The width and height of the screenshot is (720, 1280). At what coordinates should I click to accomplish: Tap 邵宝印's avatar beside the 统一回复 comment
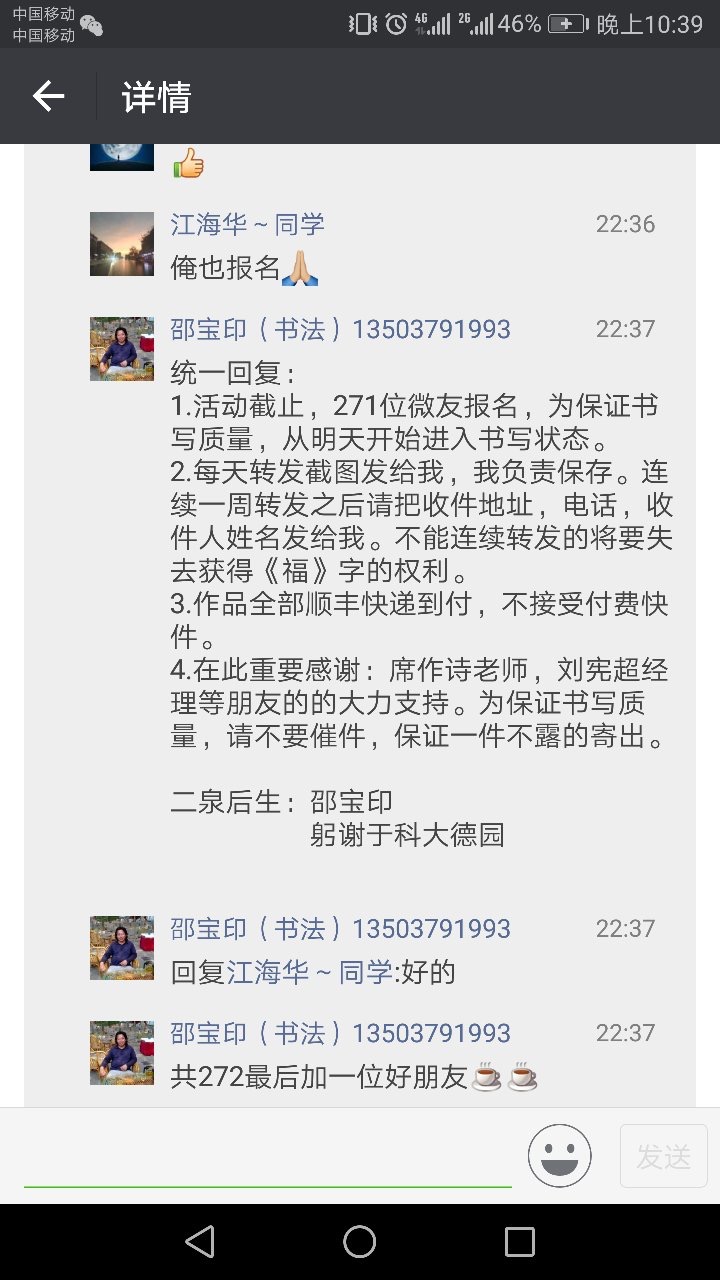[122, 349]
